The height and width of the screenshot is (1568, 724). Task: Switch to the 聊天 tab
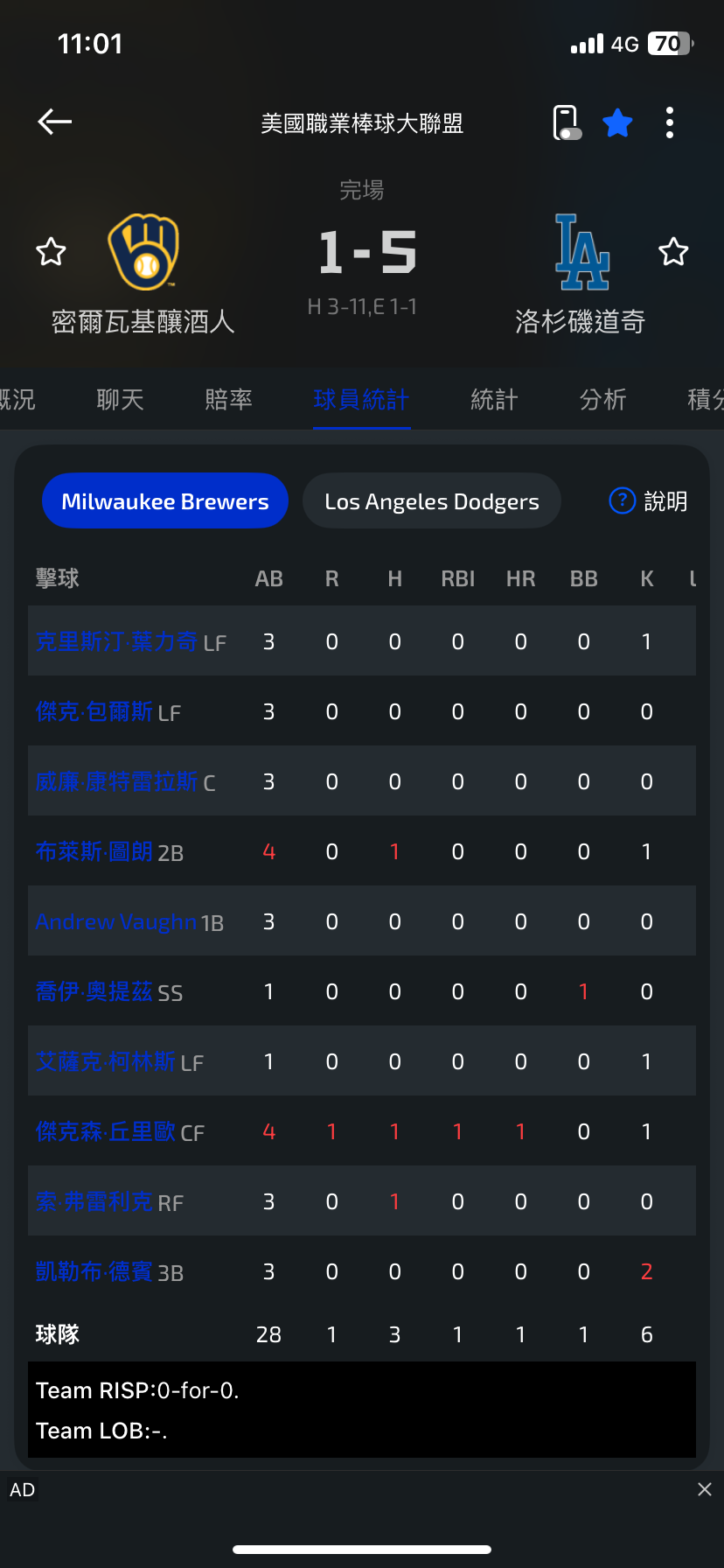click(120, 400)
